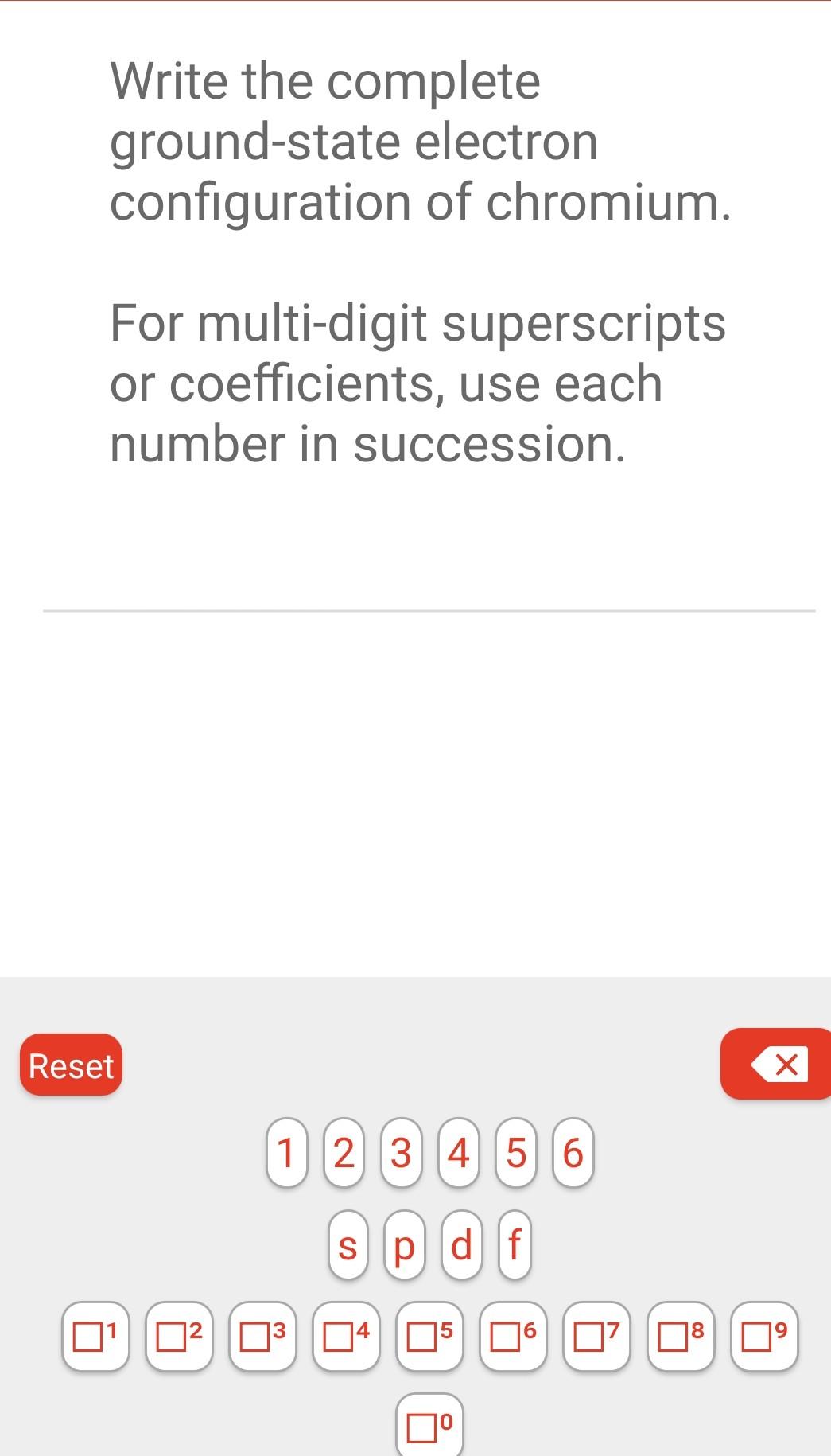831x1456 pixels.
Task: Enter the number 2 key
Action: click(344, 1152)
